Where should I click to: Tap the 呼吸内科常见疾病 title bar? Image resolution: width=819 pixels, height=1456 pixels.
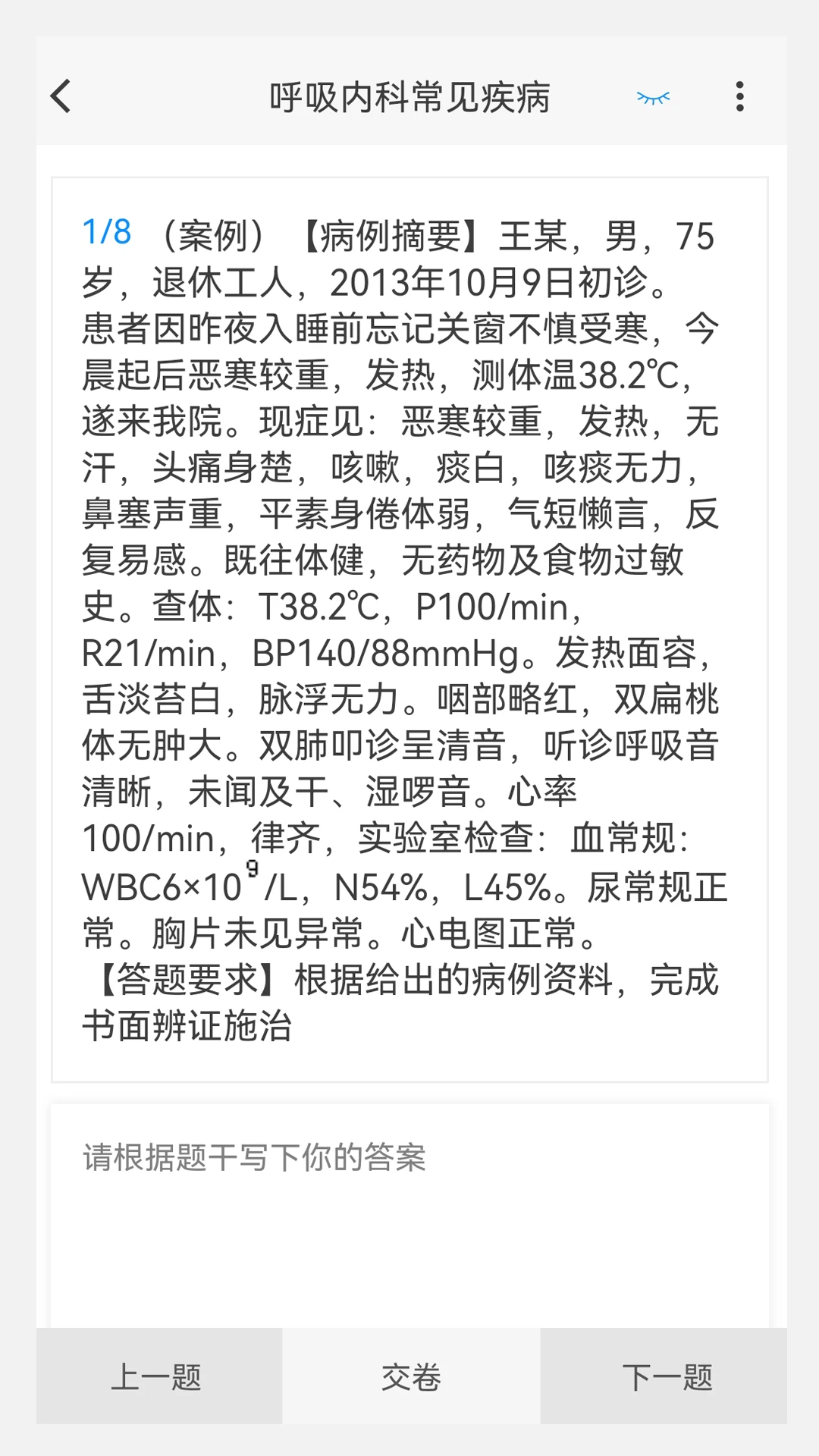(409, 97)
